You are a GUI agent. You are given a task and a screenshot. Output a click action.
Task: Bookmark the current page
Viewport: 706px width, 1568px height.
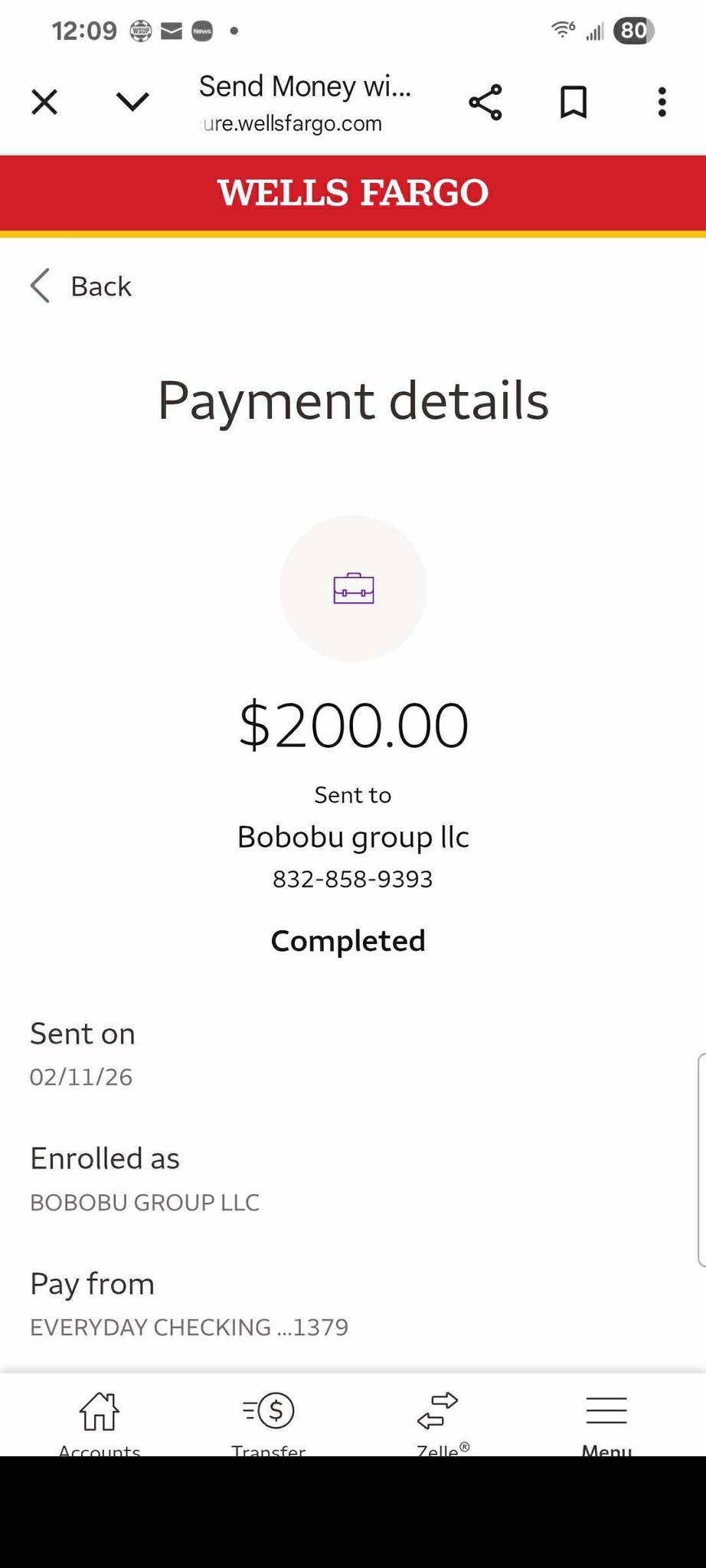point(574,103)
